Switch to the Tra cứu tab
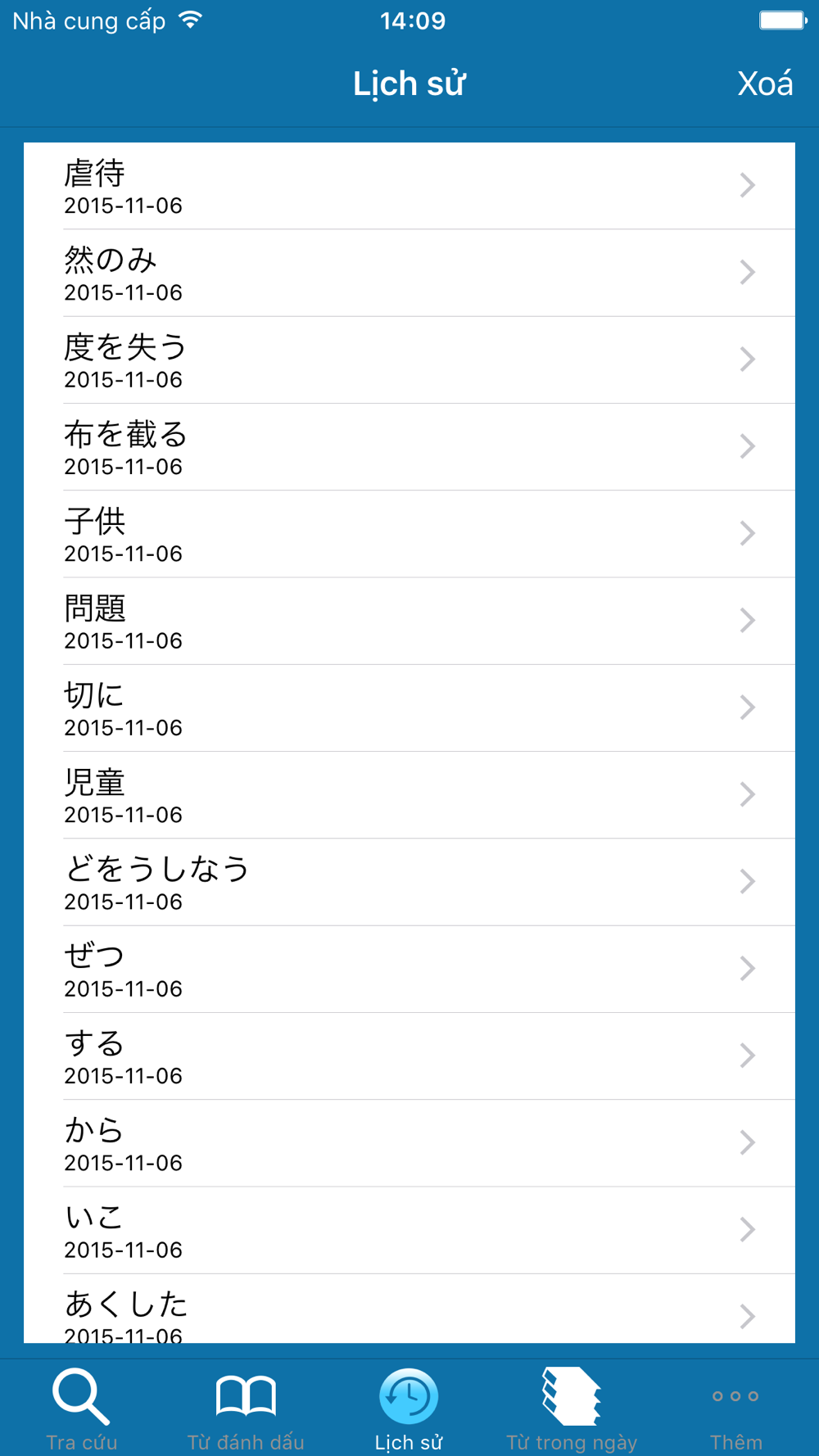The height and width of the screenshot is (1456, 819). click(x=81, y=1409)
